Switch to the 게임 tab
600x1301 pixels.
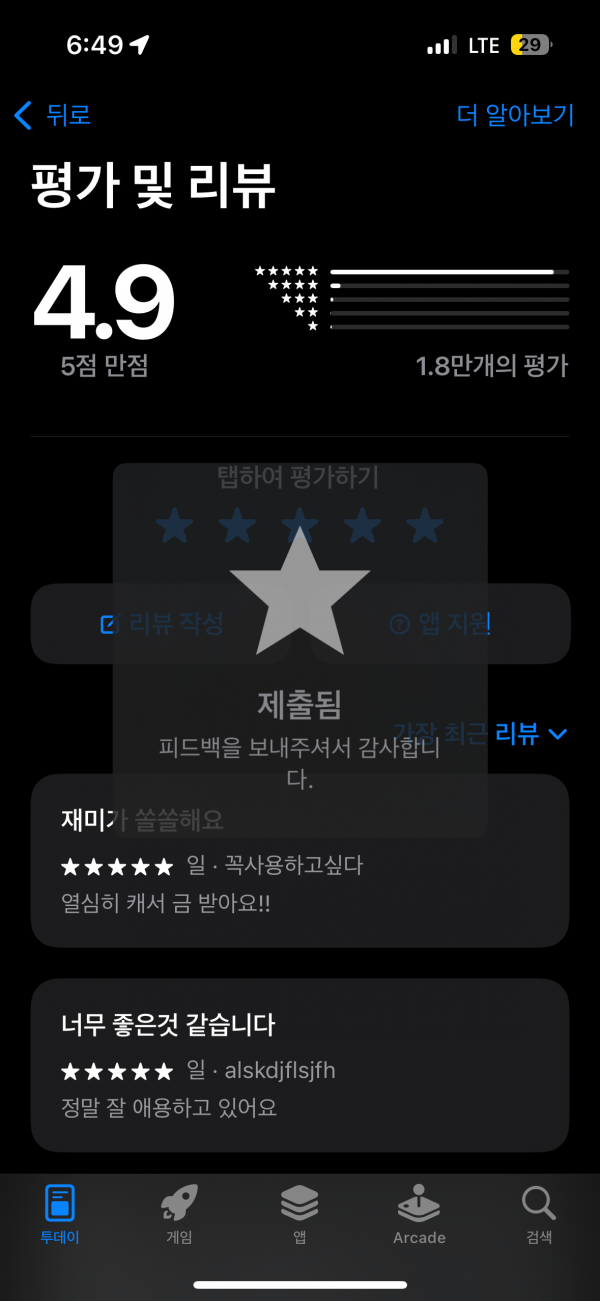click(x=179, y=1214)
